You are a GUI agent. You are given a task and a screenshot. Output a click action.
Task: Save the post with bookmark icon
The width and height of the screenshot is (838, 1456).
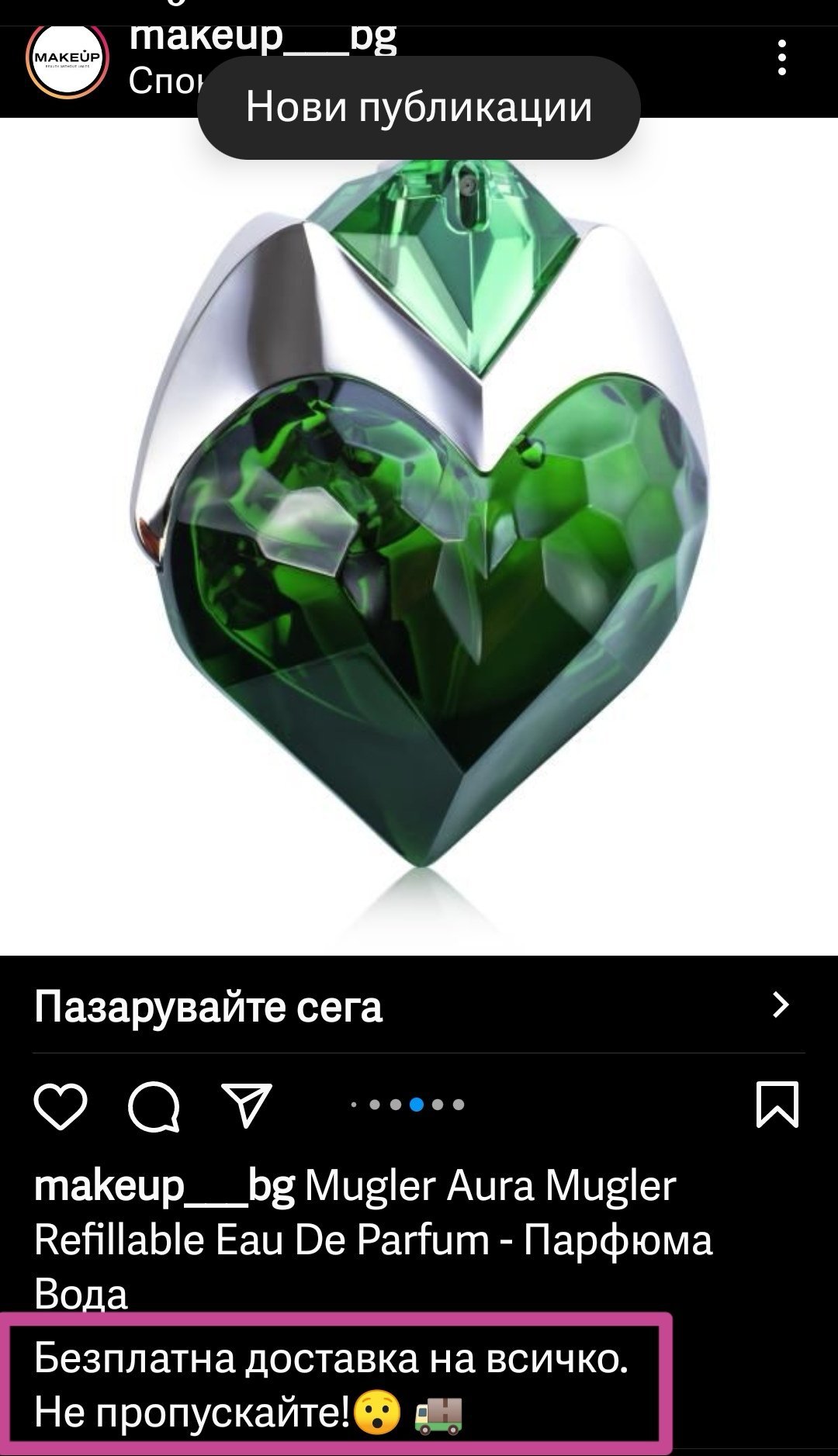point(777,1105)
